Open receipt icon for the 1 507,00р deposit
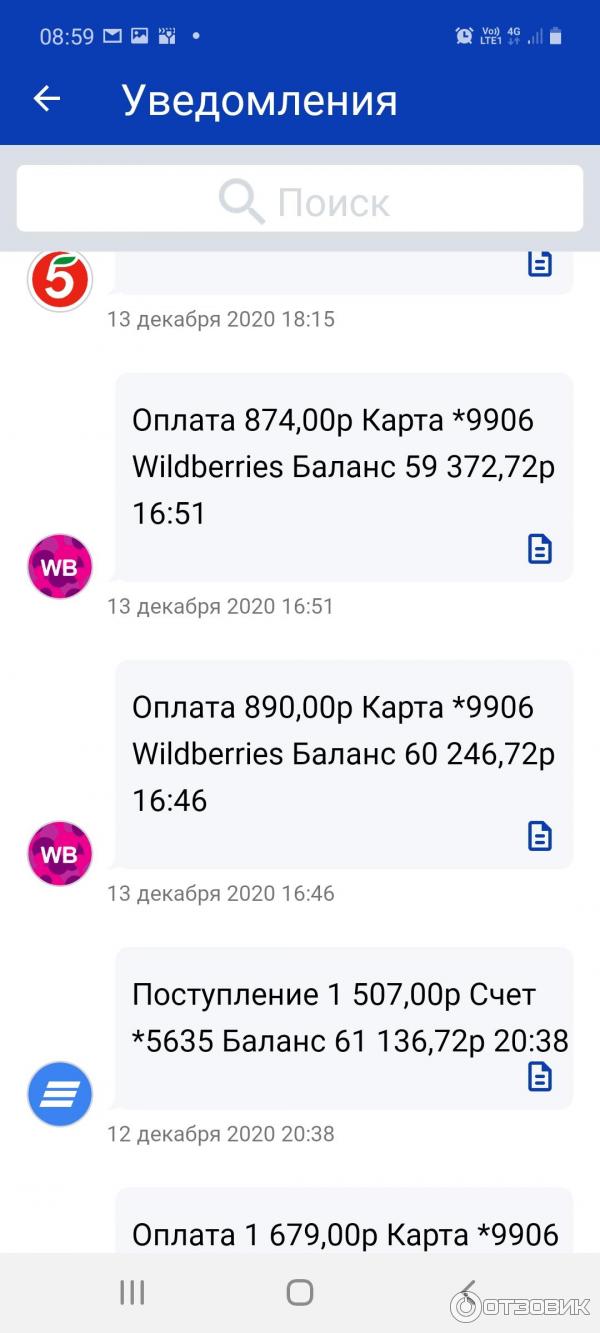 pos(540,1077)
